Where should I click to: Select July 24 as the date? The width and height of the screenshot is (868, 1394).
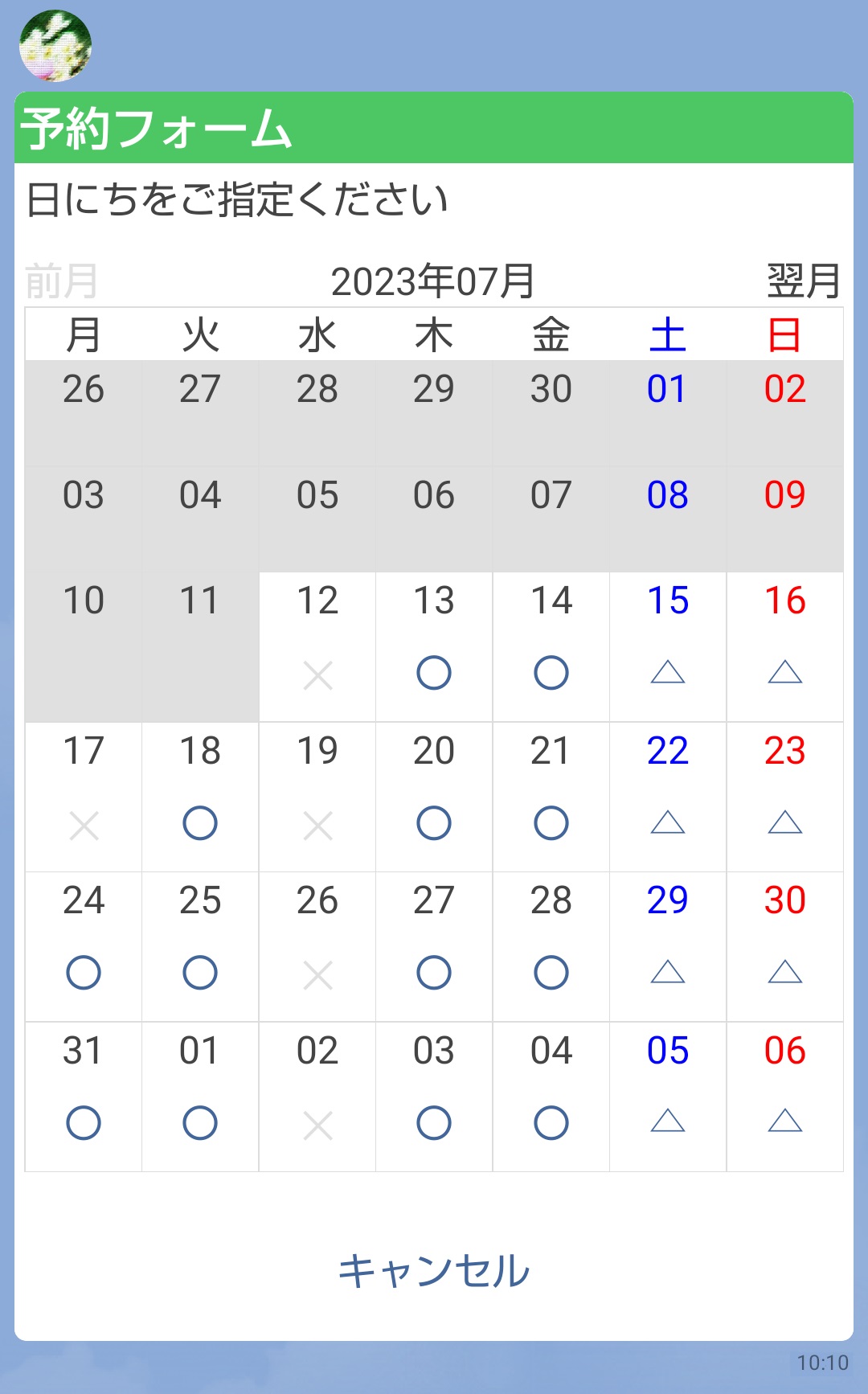pyautogui.click(x=84, y=946)
